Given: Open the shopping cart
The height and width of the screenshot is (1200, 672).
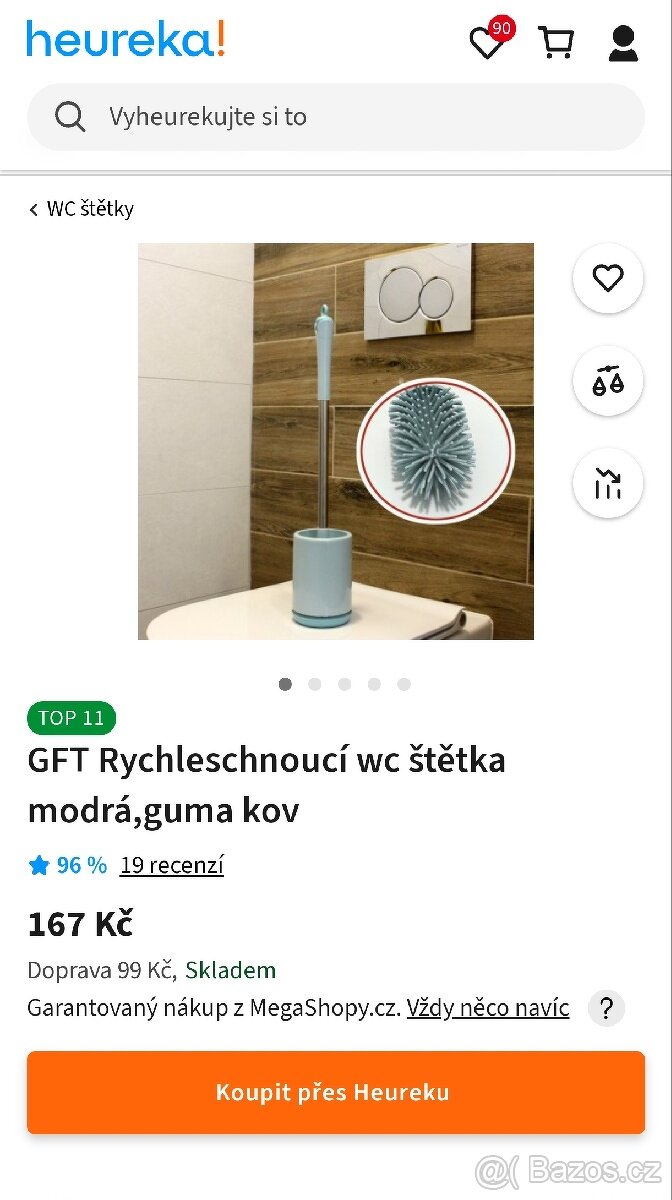Looking at the screenshot, I should click(x=556, y=42).
